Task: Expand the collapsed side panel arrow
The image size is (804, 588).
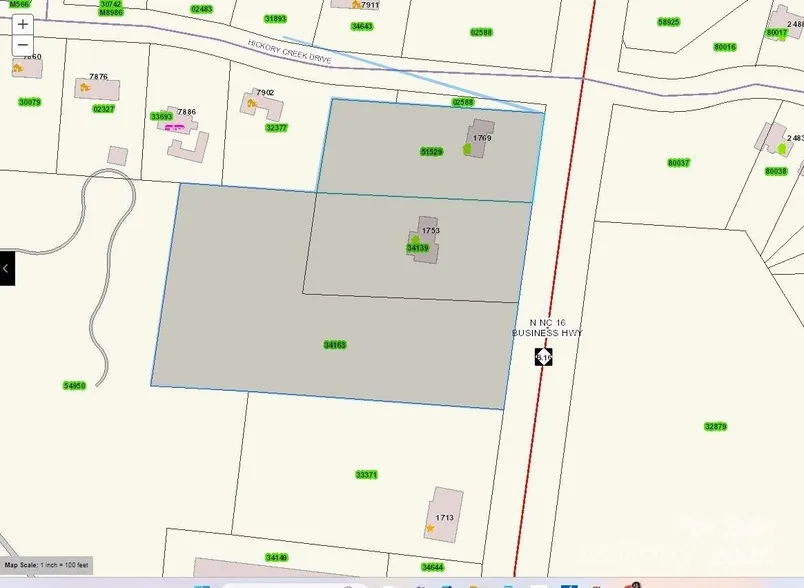Action: (x=7, y=268)
